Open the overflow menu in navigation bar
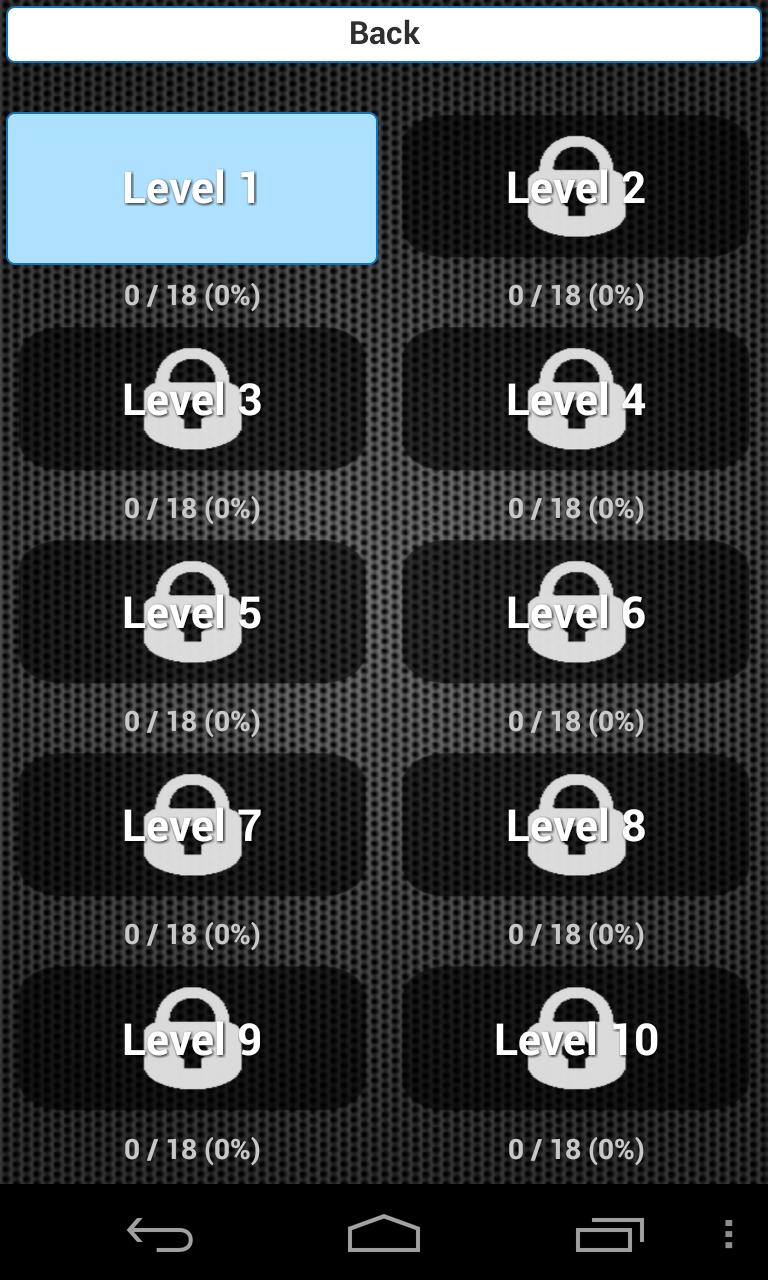768x1280 pixels. tap(728, 1234)
